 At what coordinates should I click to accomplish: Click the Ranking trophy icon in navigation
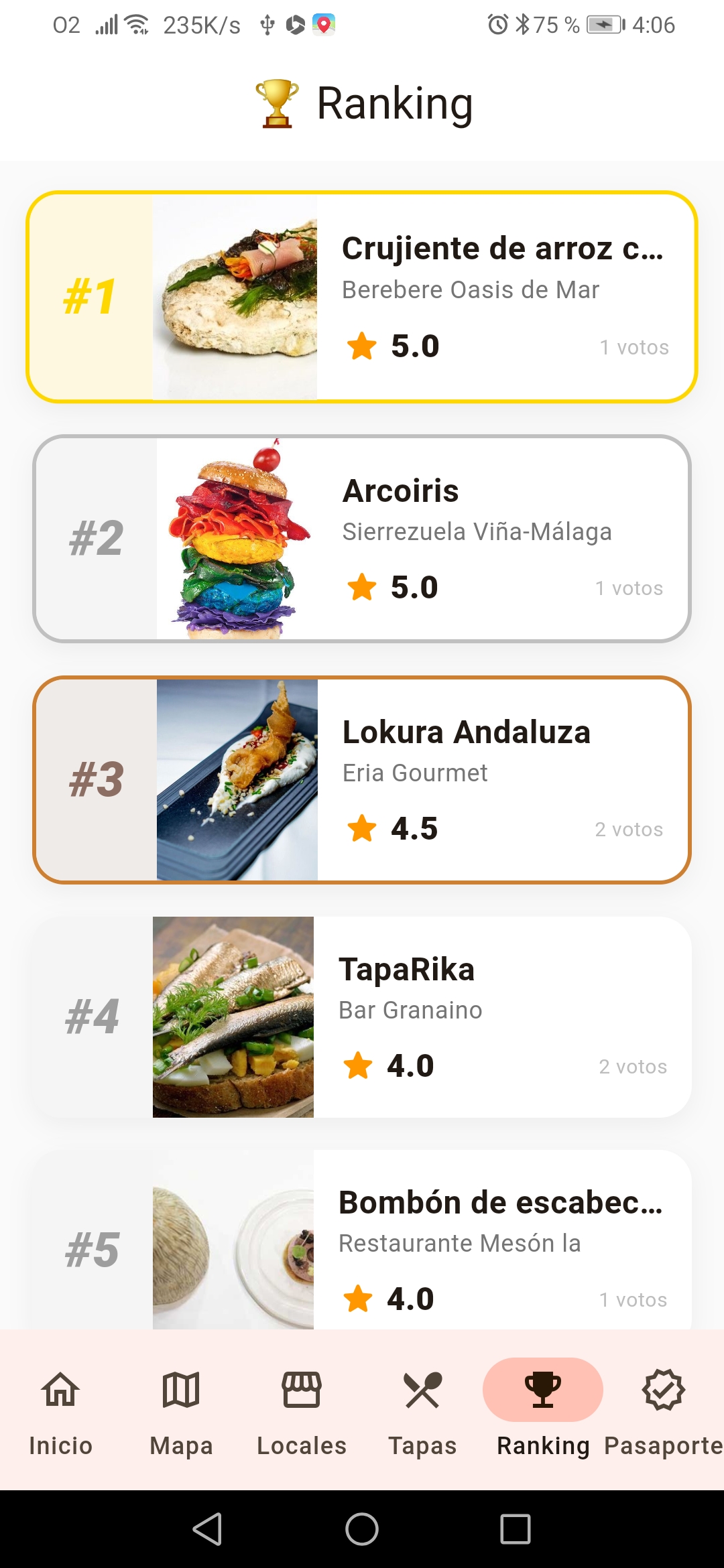coord(543,1390)
